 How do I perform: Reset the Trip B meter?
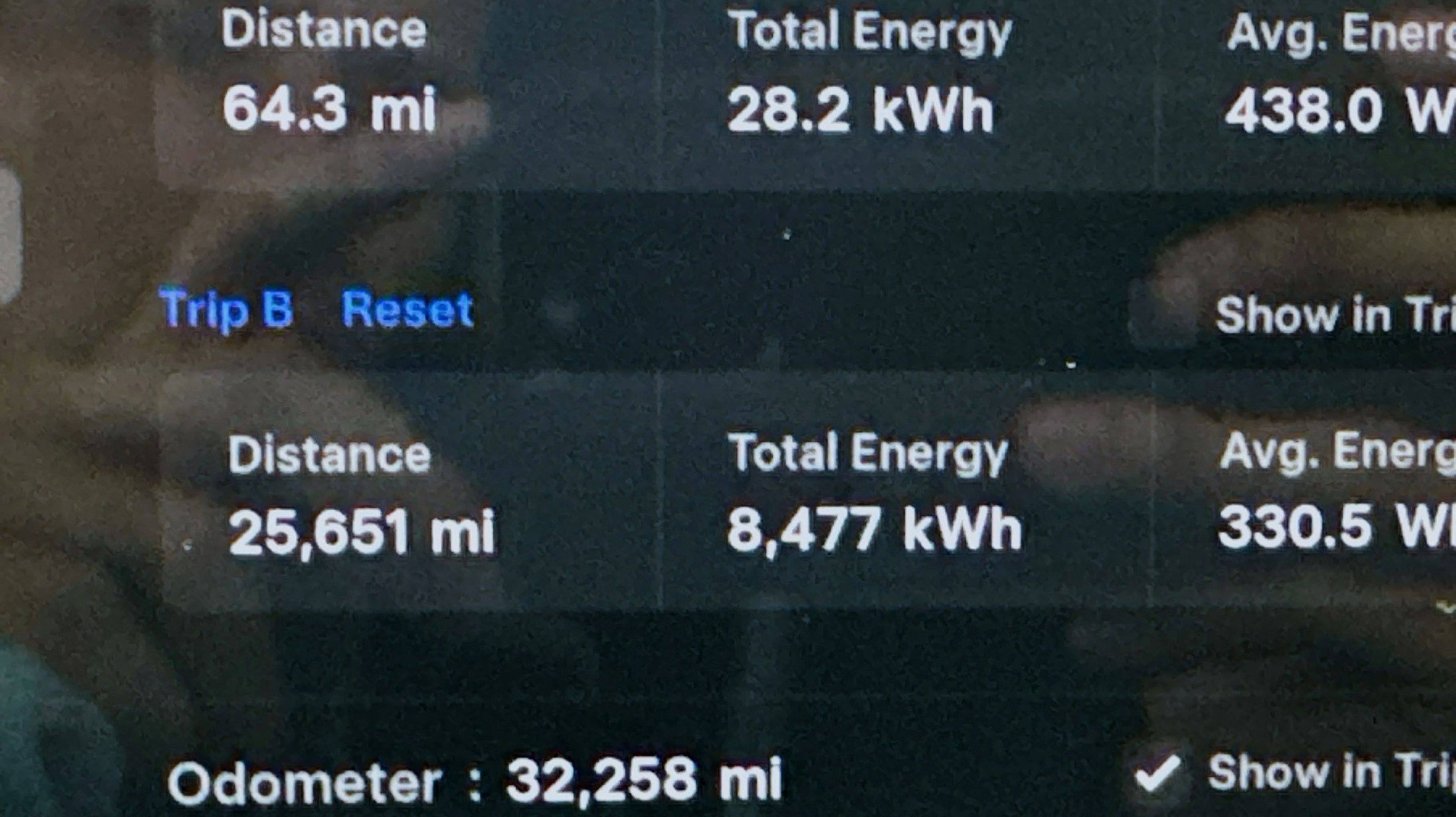click(x=407, y=310)
